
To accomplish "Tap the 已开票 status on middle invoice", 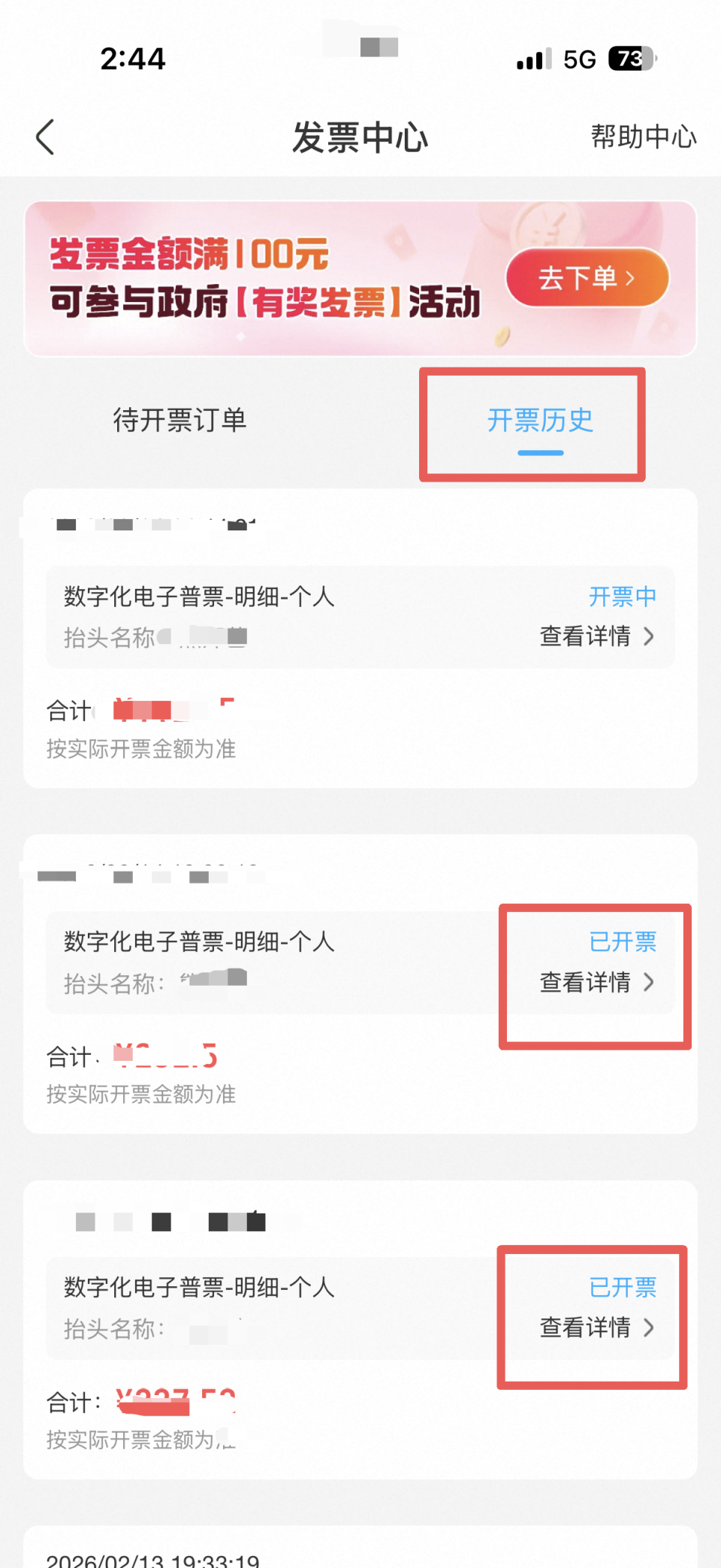I will [x=623, y=941].
